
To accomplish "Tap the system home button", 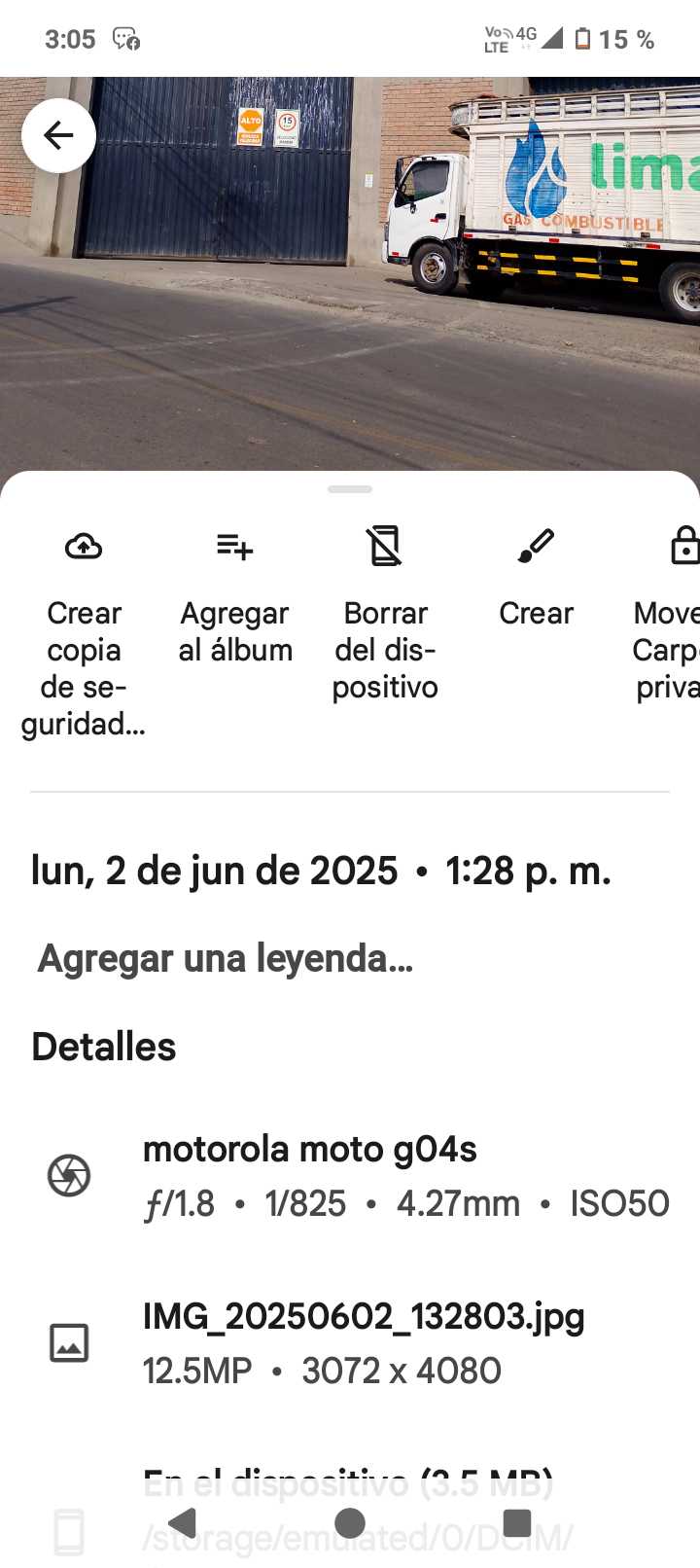I will (x=350, y=1522).
